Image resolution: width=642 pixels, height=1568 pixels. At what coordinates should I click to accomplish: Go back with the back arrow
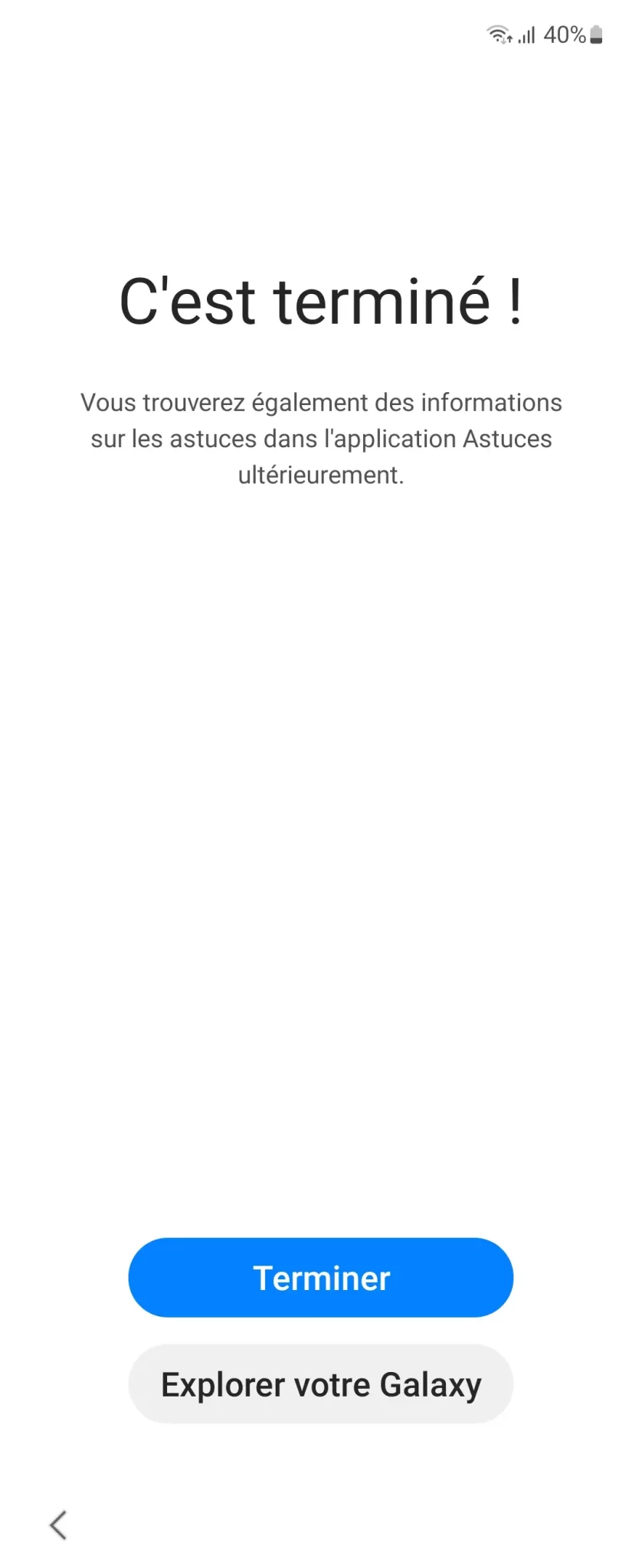pos(58,1524)
